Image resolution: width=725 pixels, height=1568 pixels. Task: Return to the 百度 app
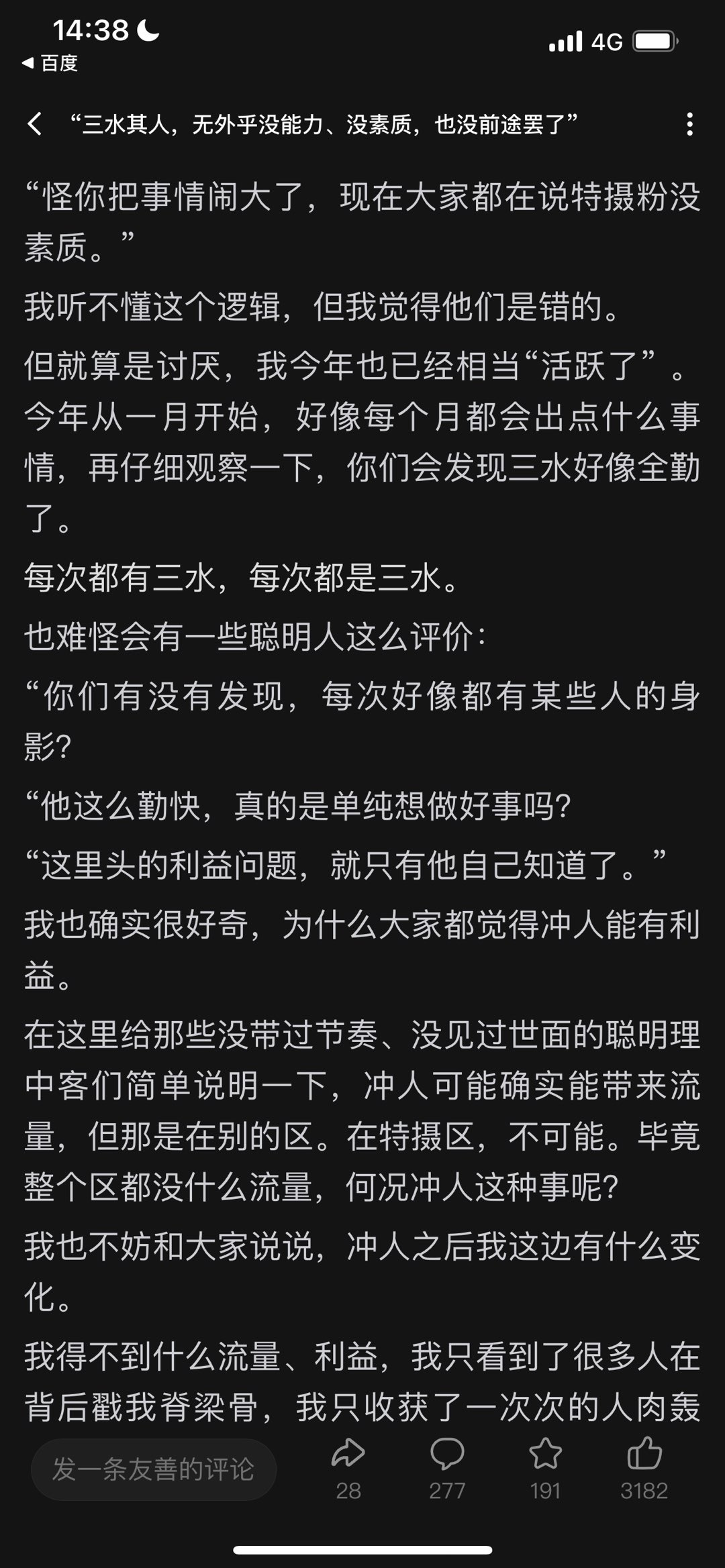50,63
